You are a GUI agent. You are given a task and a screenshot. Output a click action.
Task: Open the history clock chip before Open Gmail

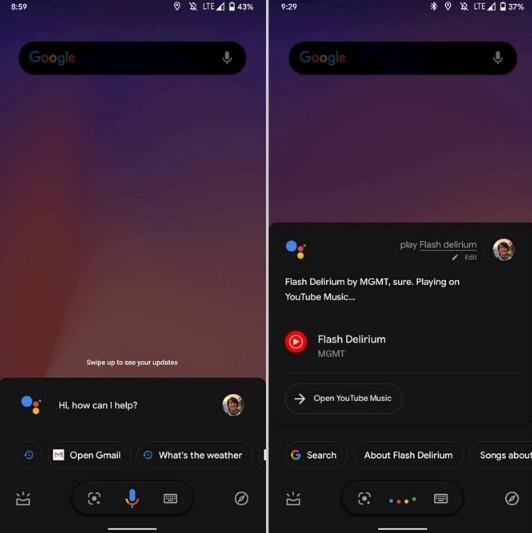pyautogui.click(x=29, y=455)
